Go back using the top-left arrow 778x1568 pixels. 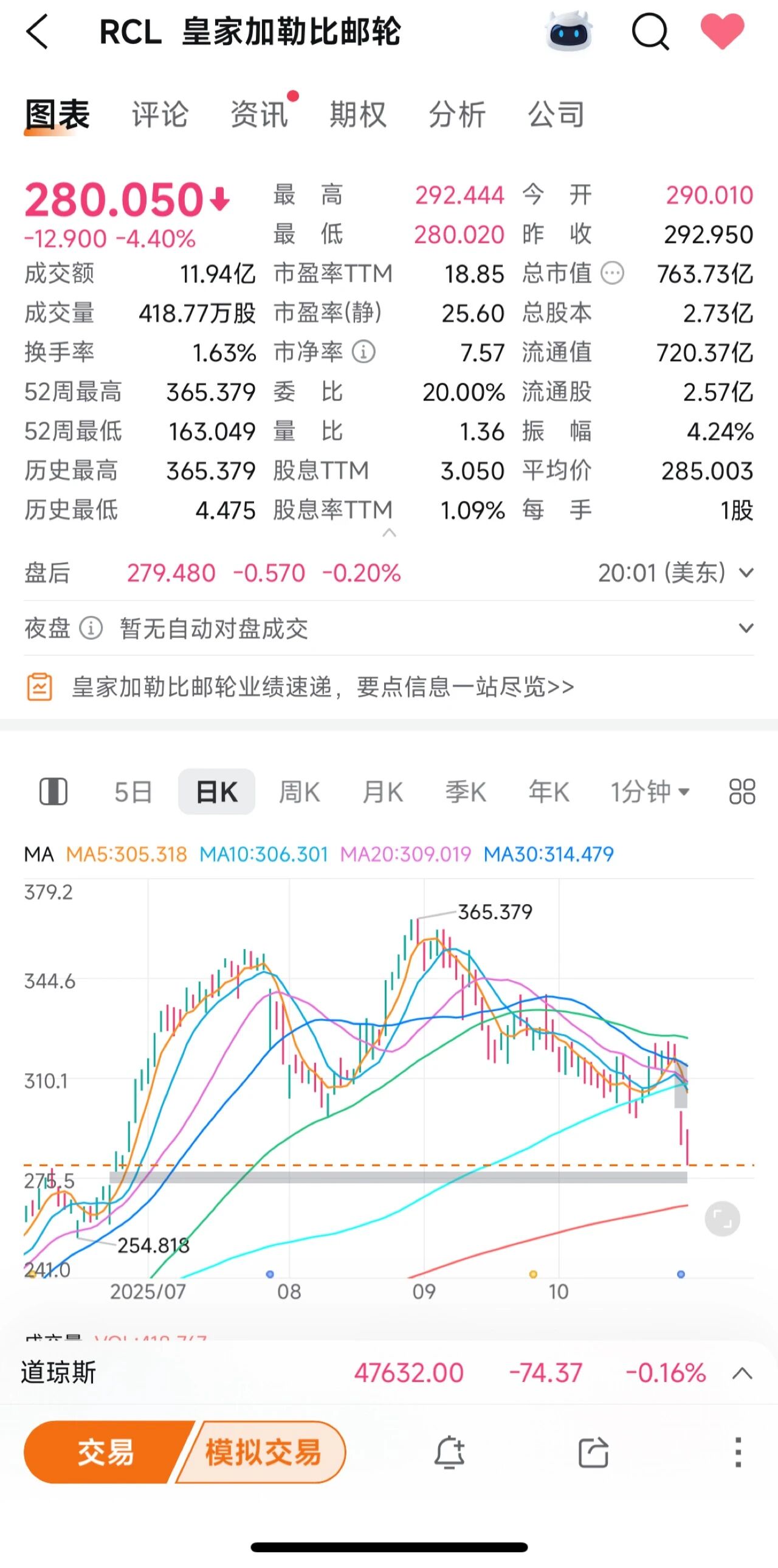(x=37, y=32)
